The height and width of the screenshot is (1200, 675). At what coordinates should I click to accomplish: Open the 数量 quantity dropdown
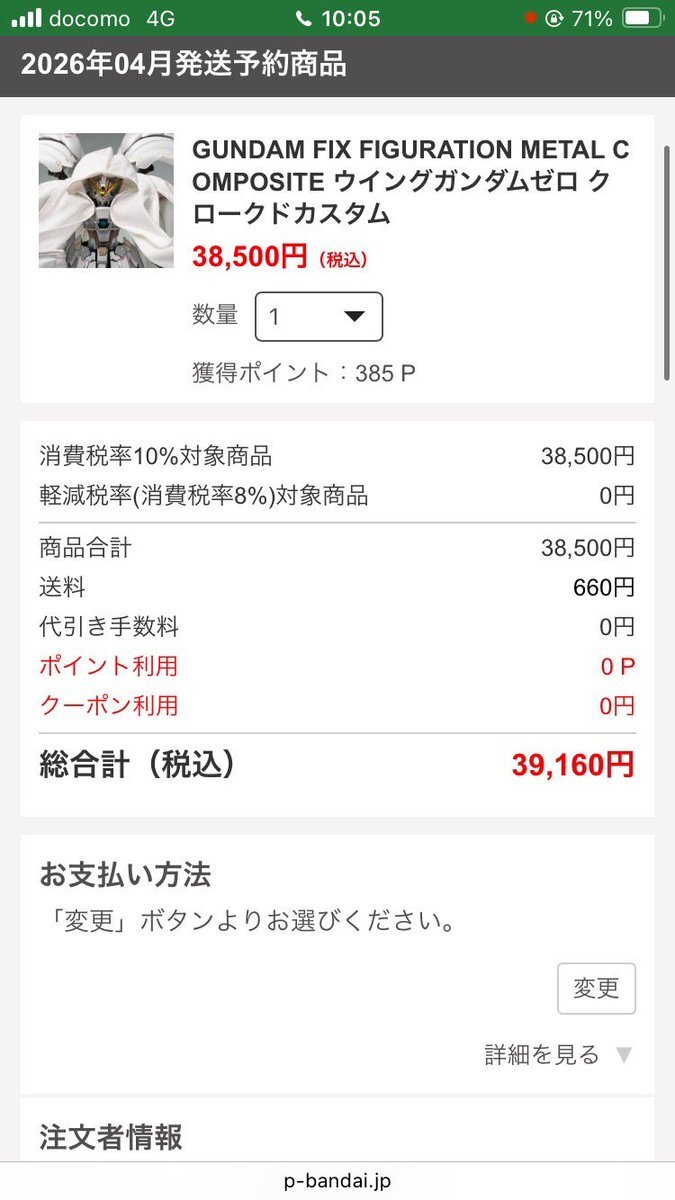(x=319, y=317)
